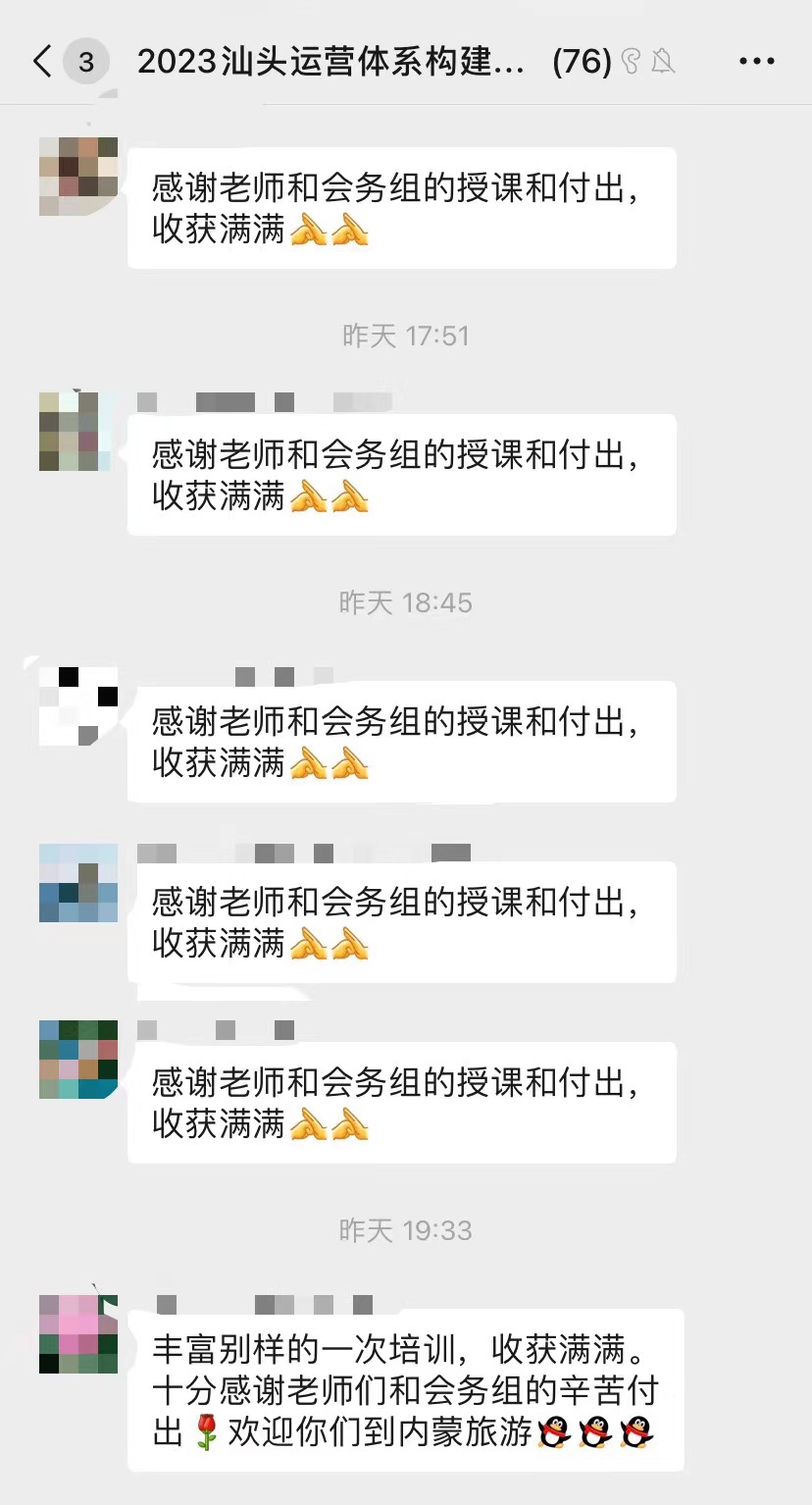The image size is (812, 1505).
Task: Open the group chat more options menu
Action: (756, 61)
